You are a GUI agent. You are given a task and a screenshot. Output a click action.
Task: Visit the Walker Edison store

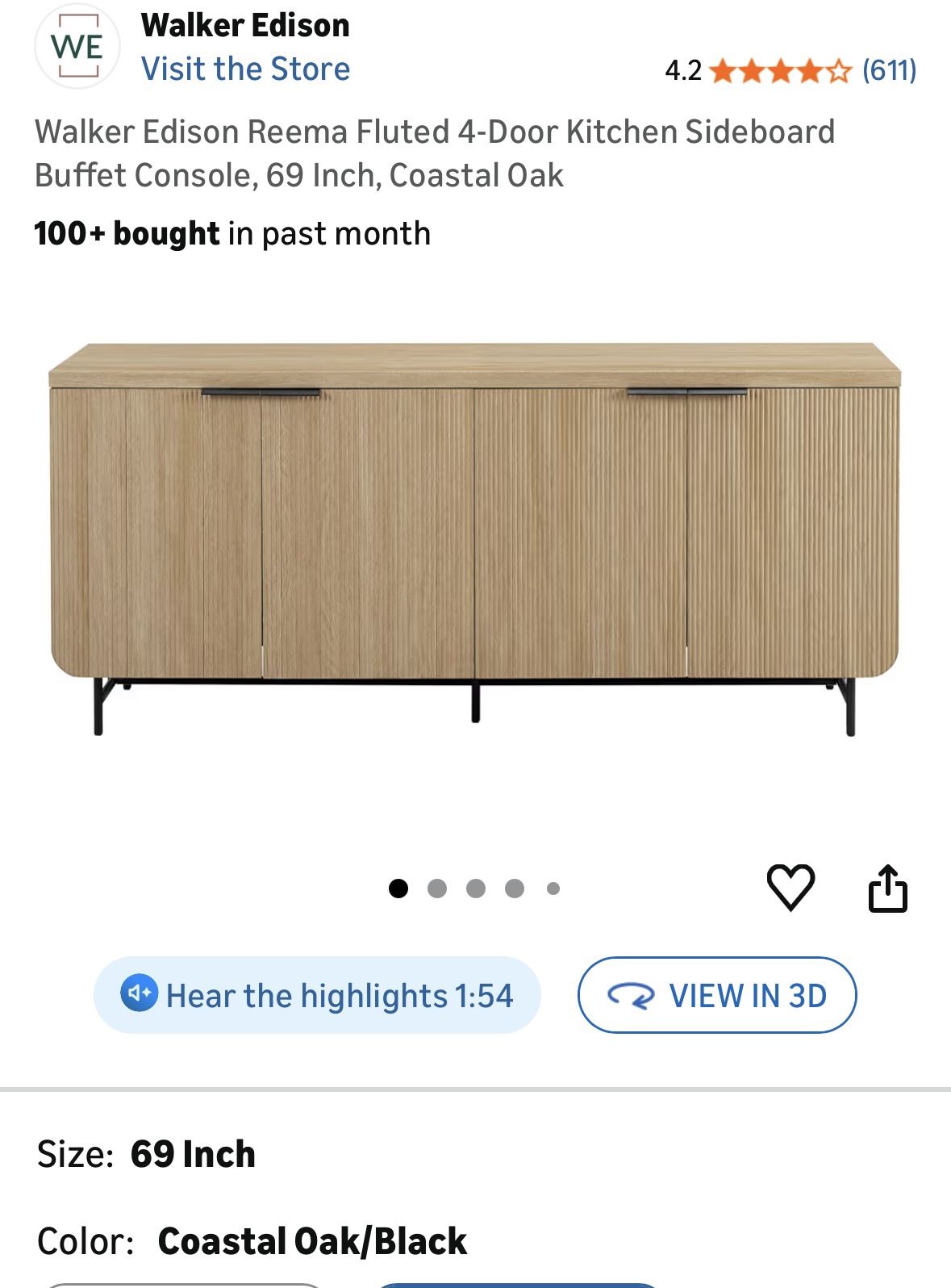pos(245,69)
